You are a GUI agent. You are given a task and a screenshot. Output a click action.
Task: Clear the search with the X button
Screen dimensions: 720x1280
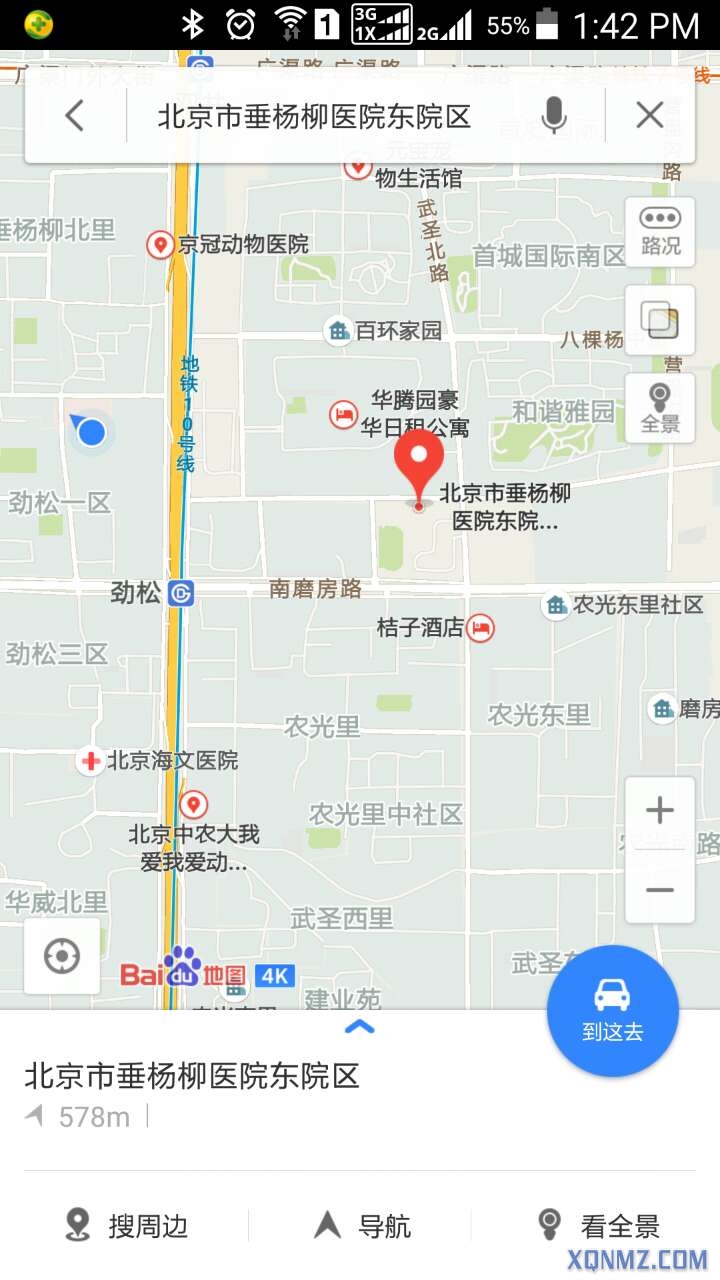[649, 116]
